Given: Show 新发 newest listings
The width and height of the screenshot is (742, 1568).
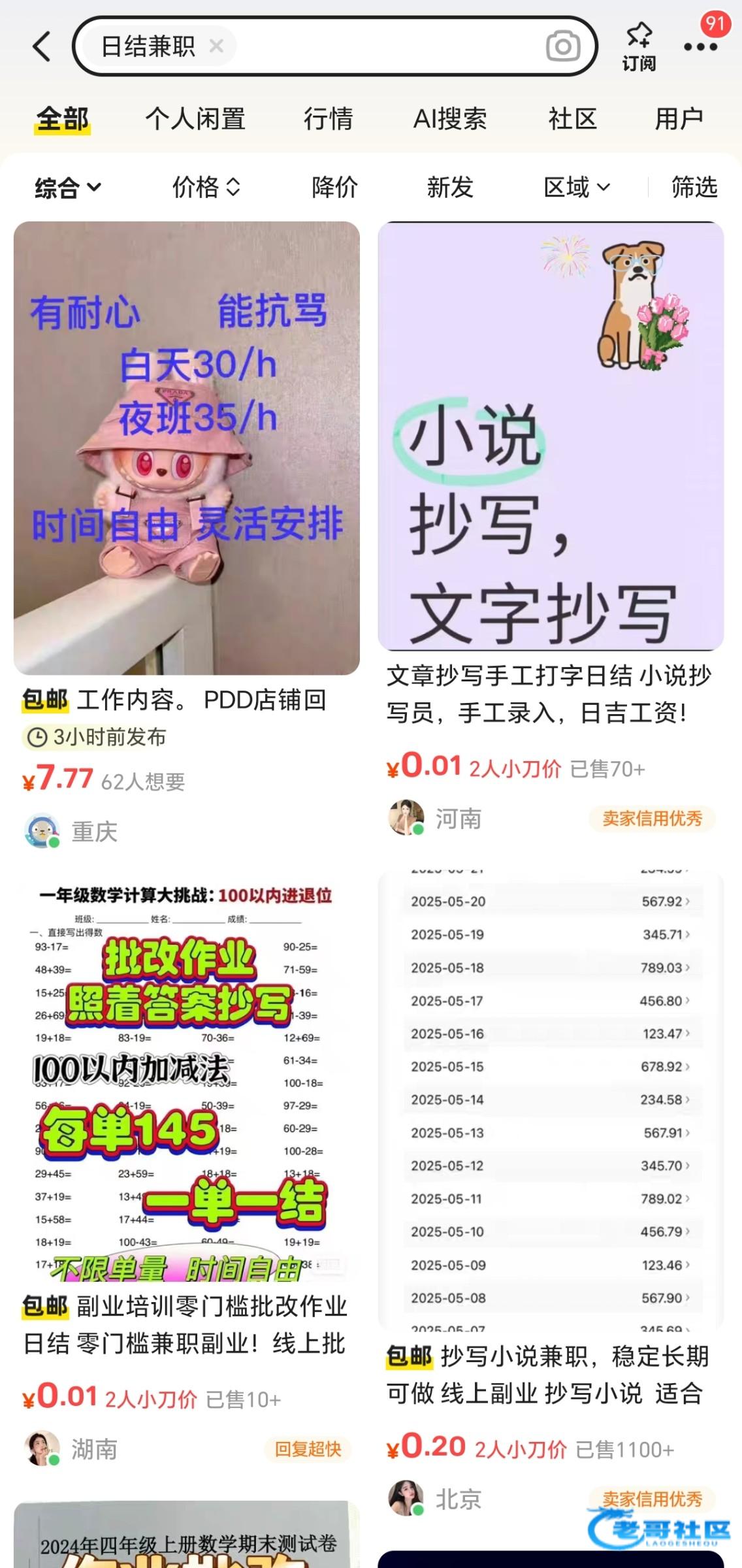Looking at the screenshot, I should click(449, 188).
